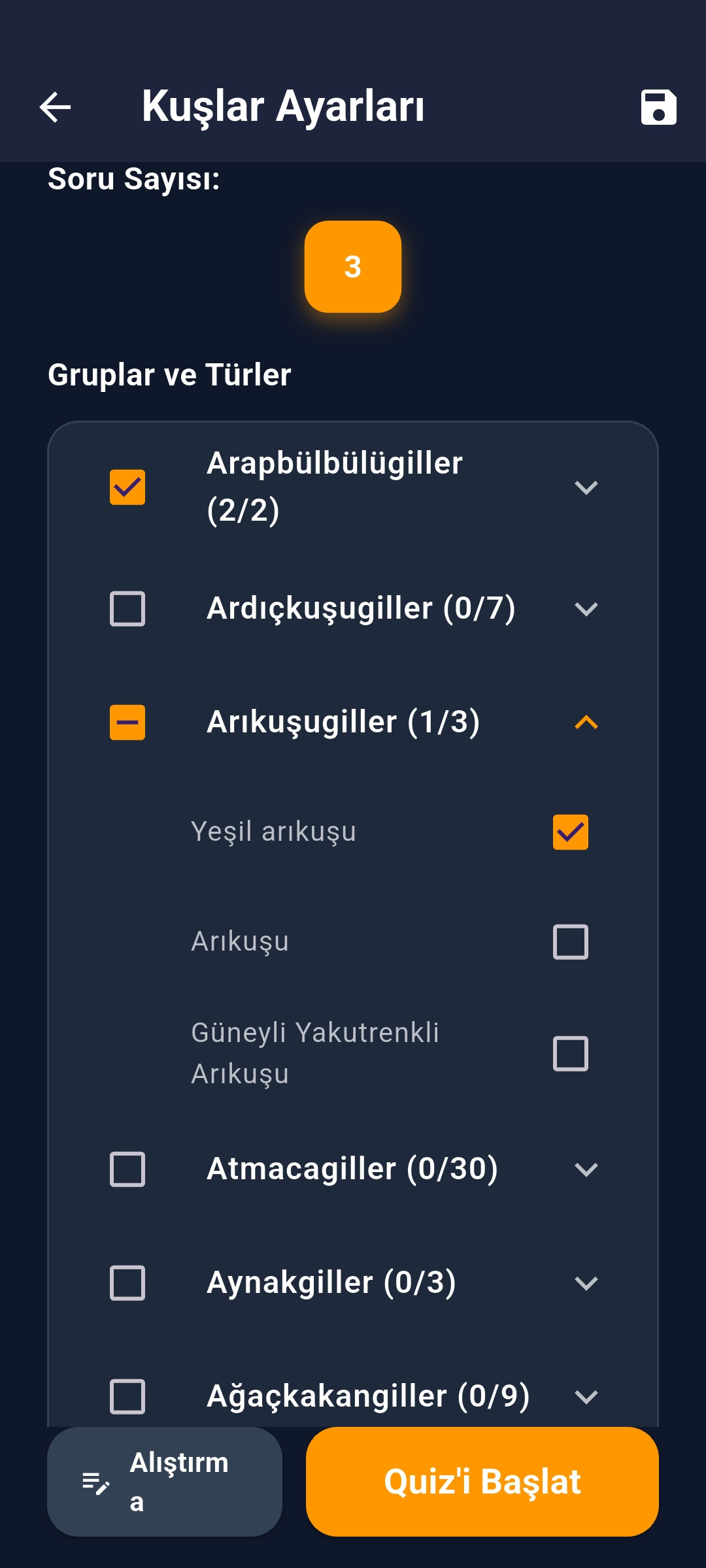This screenshot has height=1568, width=706.
Task: Open Alıştırma practice mode
Action: 165,1482
